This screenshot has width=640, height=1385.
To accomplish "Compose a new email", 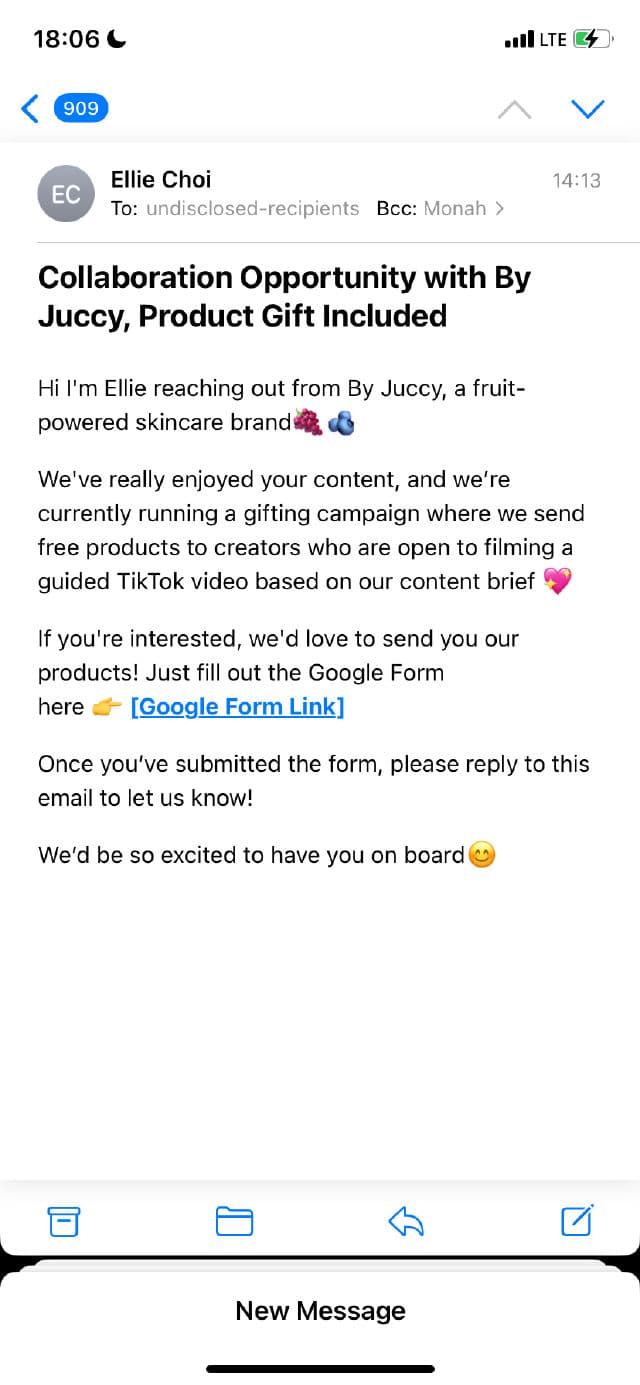I will [x=577, y=1220].
